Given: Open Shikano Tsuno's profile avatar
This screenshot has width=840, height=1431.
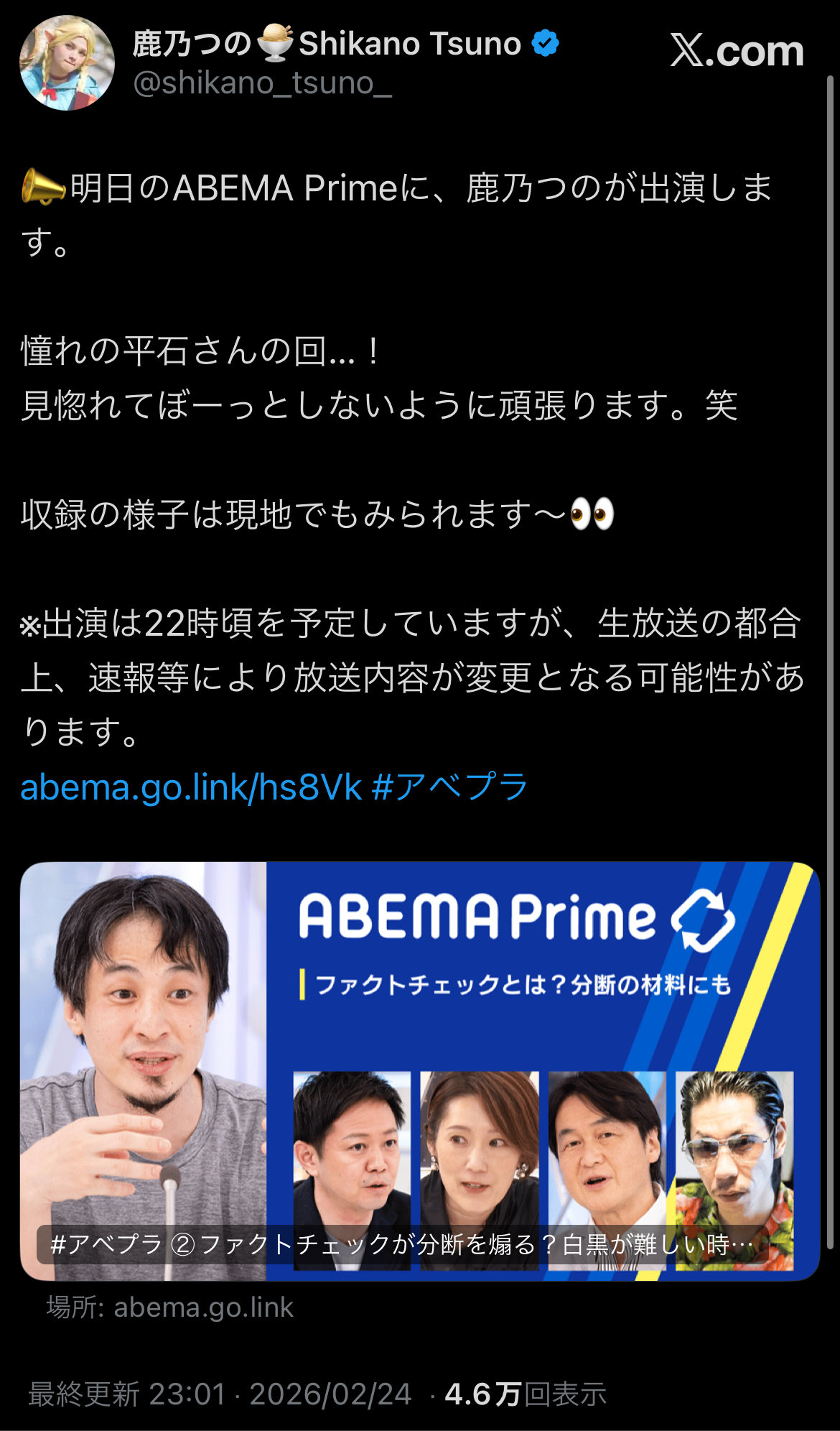Looking at the screenshot, I should point(67,63).
